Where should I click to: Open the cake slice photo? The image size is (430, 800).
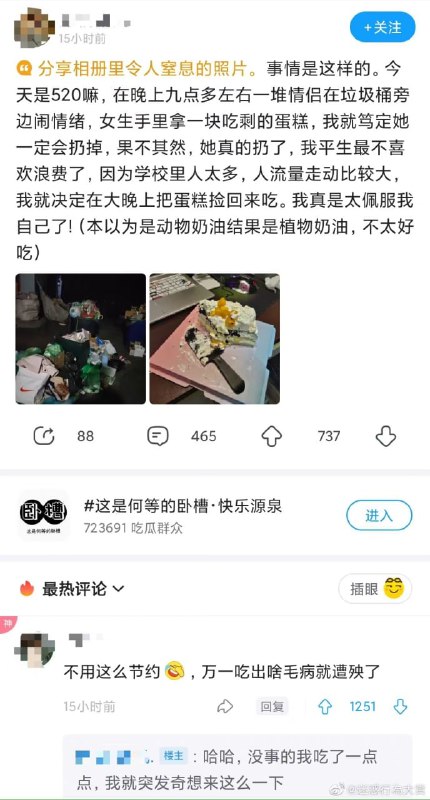click(214, 339)
